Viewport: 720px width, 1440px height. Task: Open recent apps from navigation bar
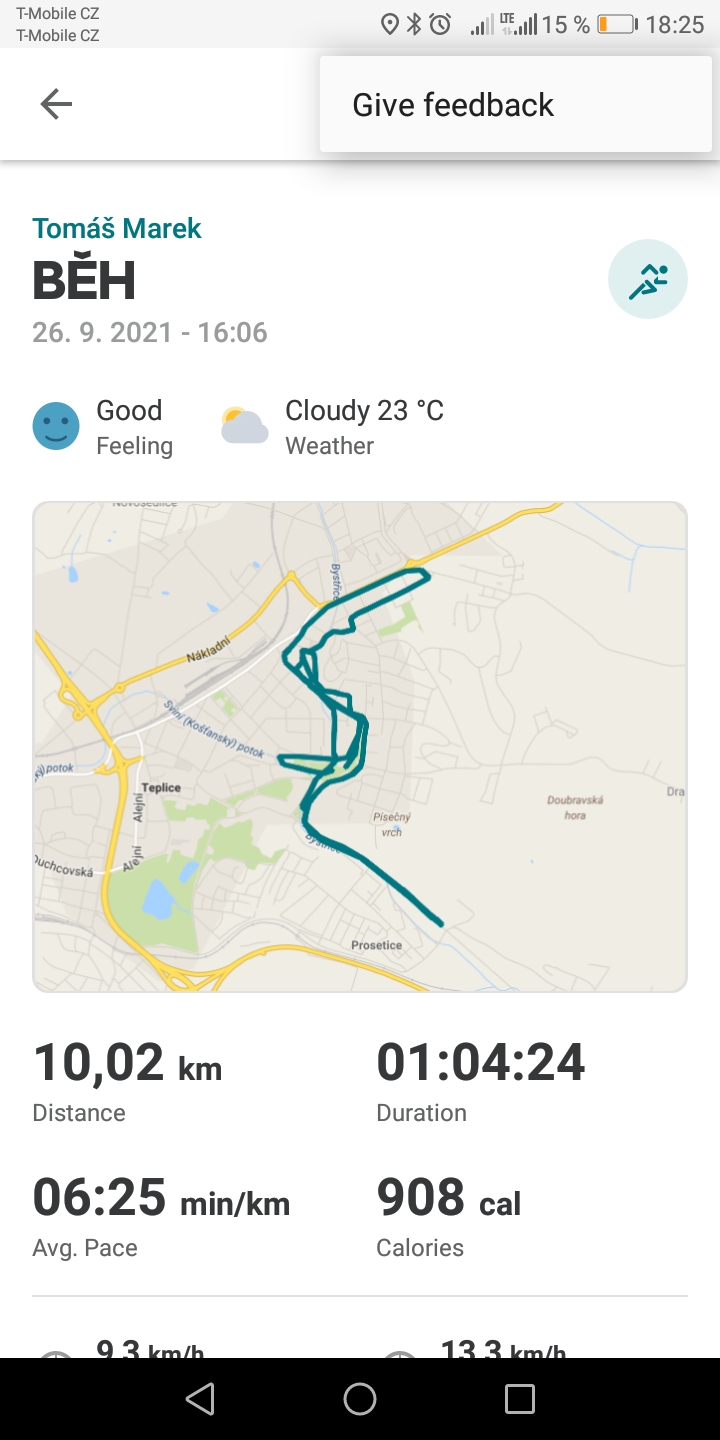(x=520, y=1399)
